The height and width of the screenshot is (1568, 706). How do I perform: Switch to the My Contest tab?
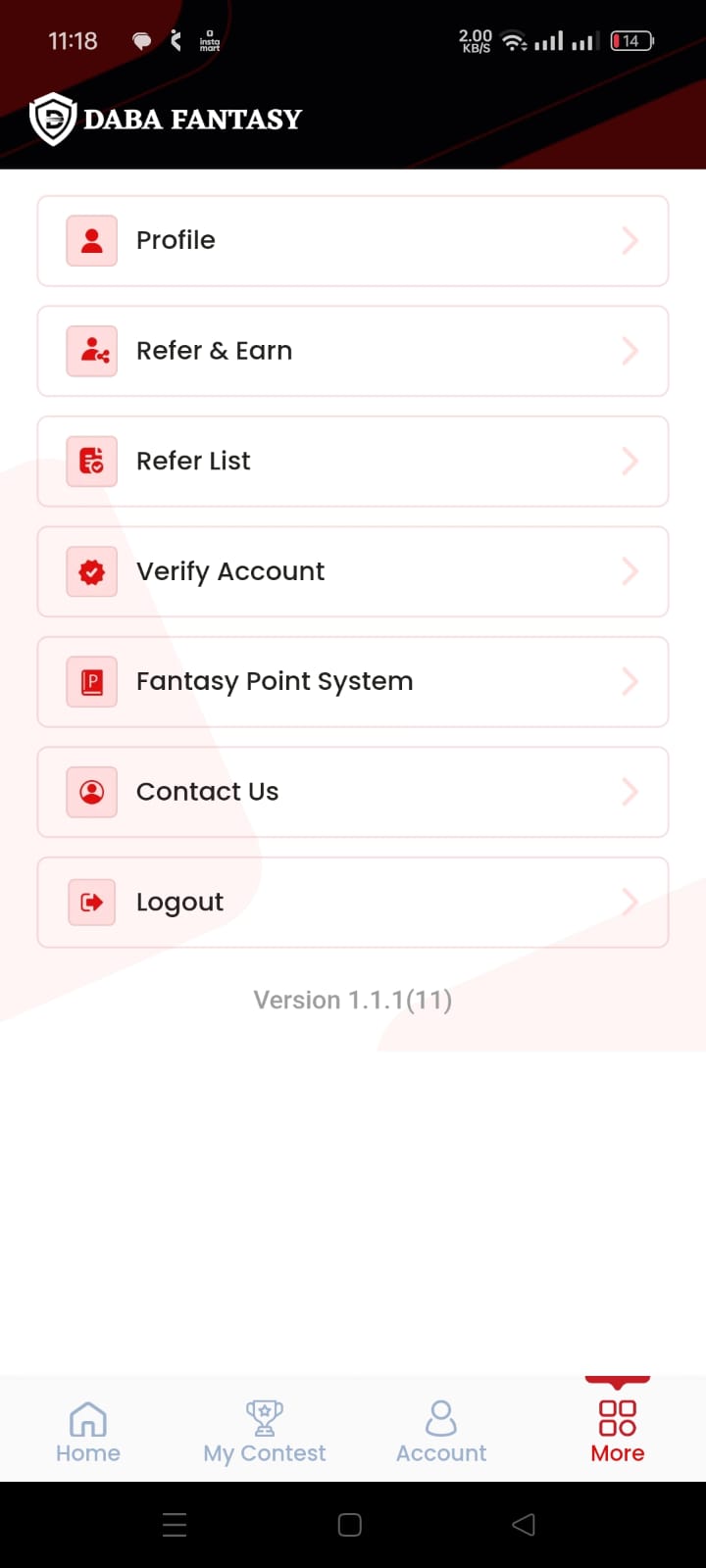[264, 1429]
